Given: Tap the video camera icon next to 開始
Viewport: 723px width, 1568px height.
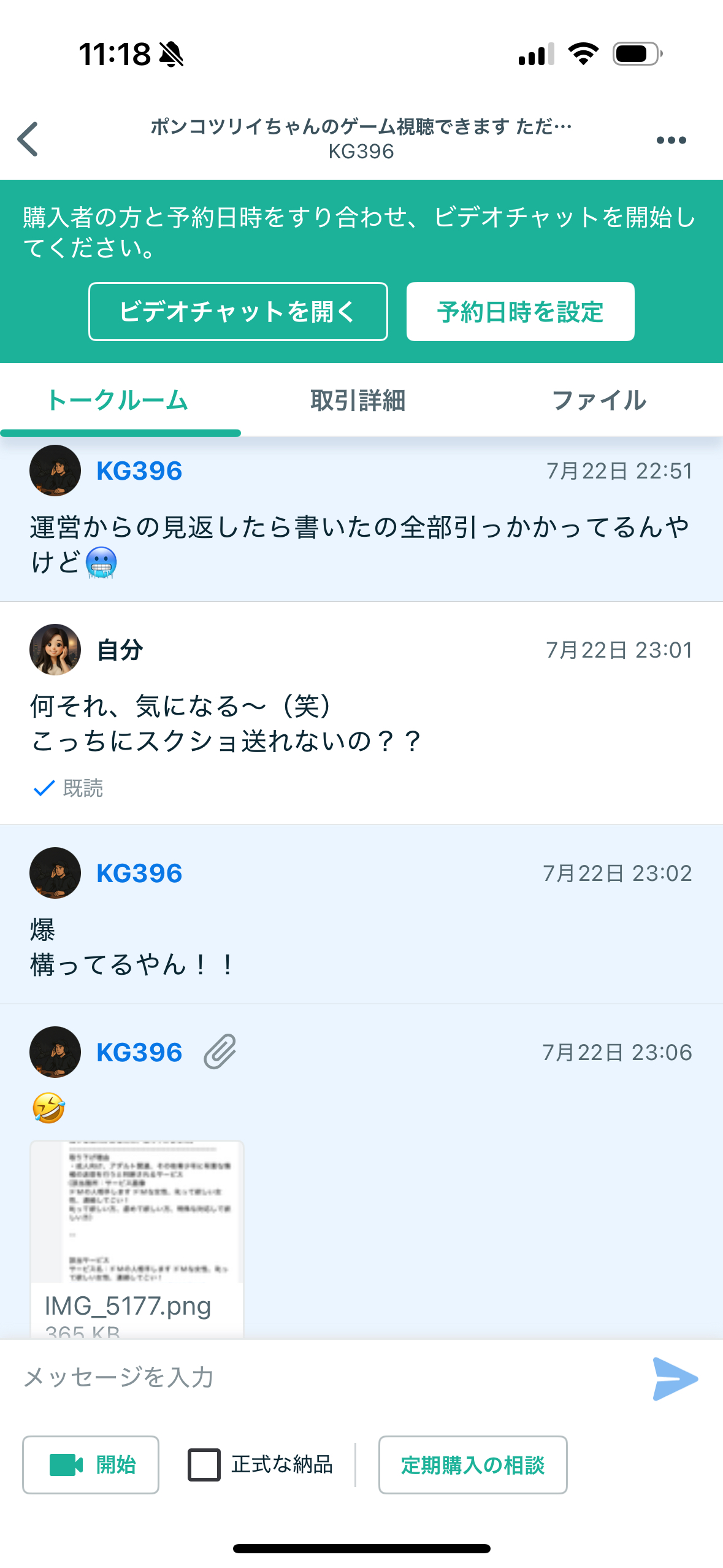Looking at the screenshot, I should click(x=67, y=1464).
